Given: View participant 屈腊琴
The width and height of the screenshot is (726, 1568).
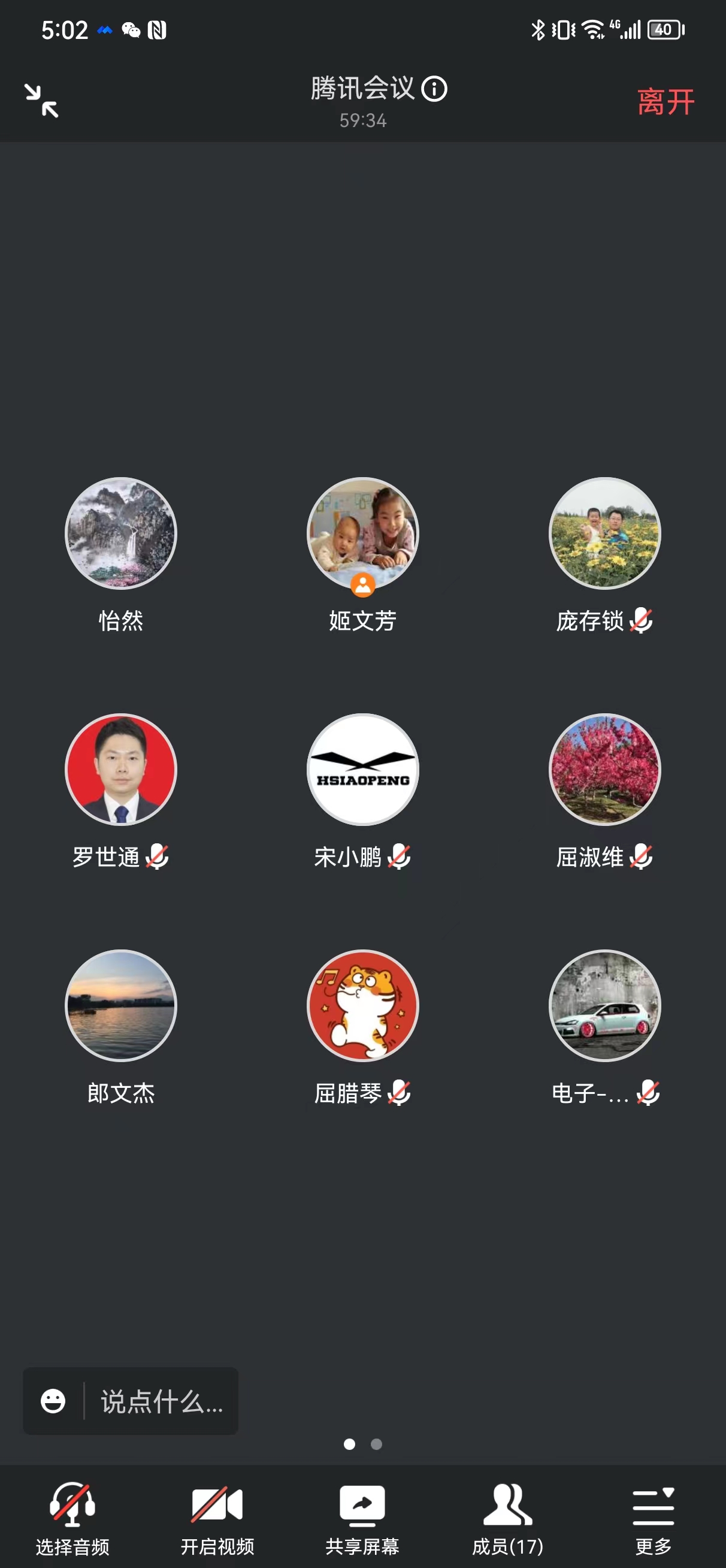Looking at the screenshot, I should pos(362,1006).
